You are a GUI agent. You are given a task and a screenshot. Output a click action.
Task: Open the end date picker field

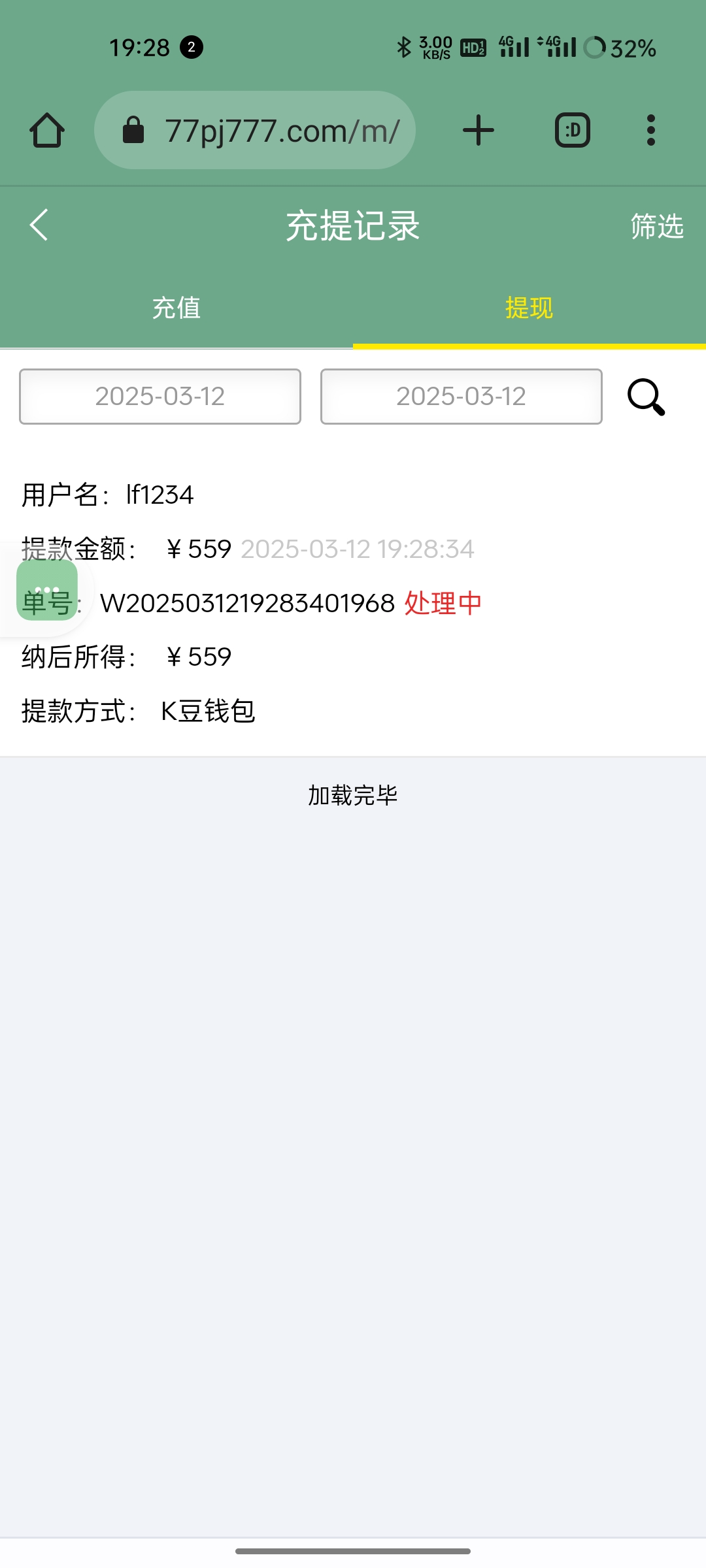tap(461, 397)
